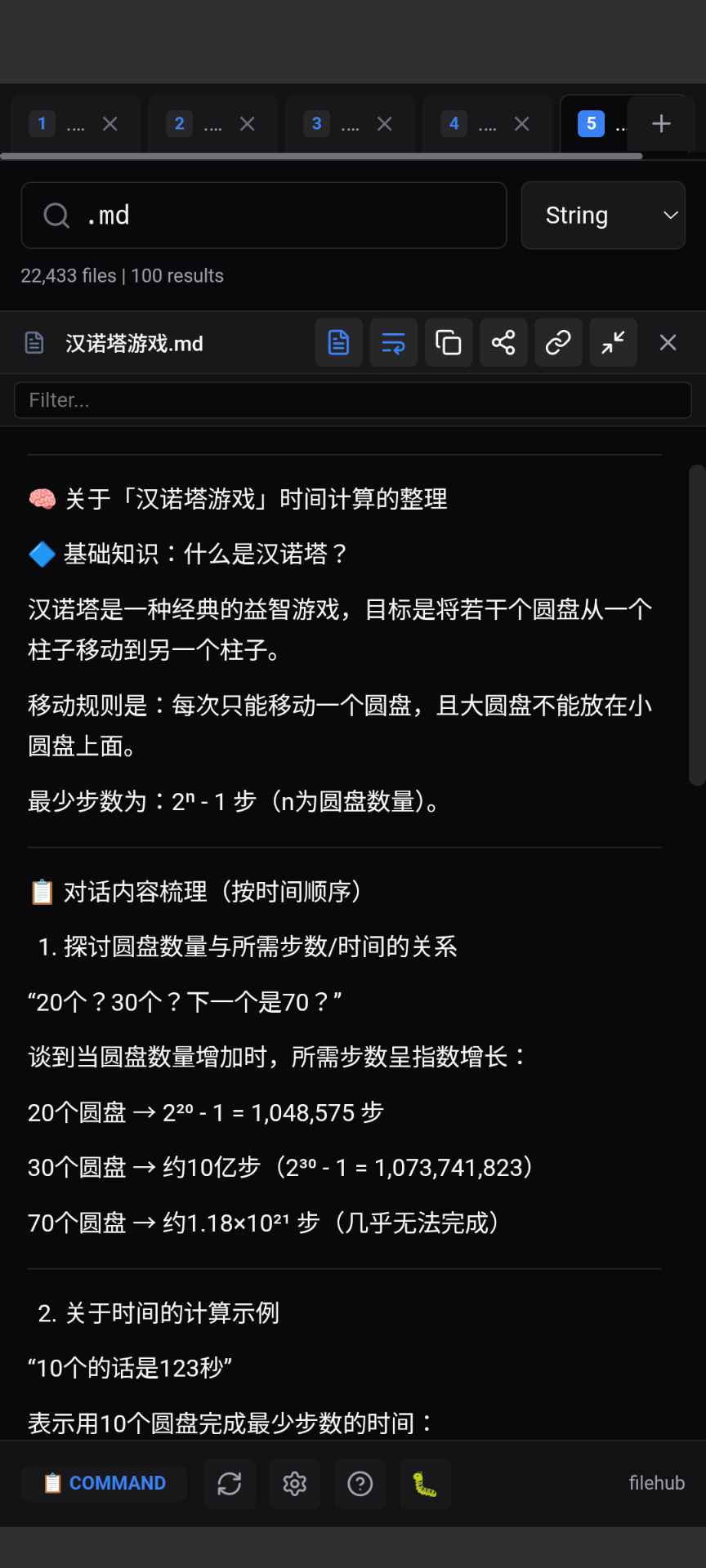Open a new tab with plus
This screenshot has height=1568, width=706.
point(661,124)
